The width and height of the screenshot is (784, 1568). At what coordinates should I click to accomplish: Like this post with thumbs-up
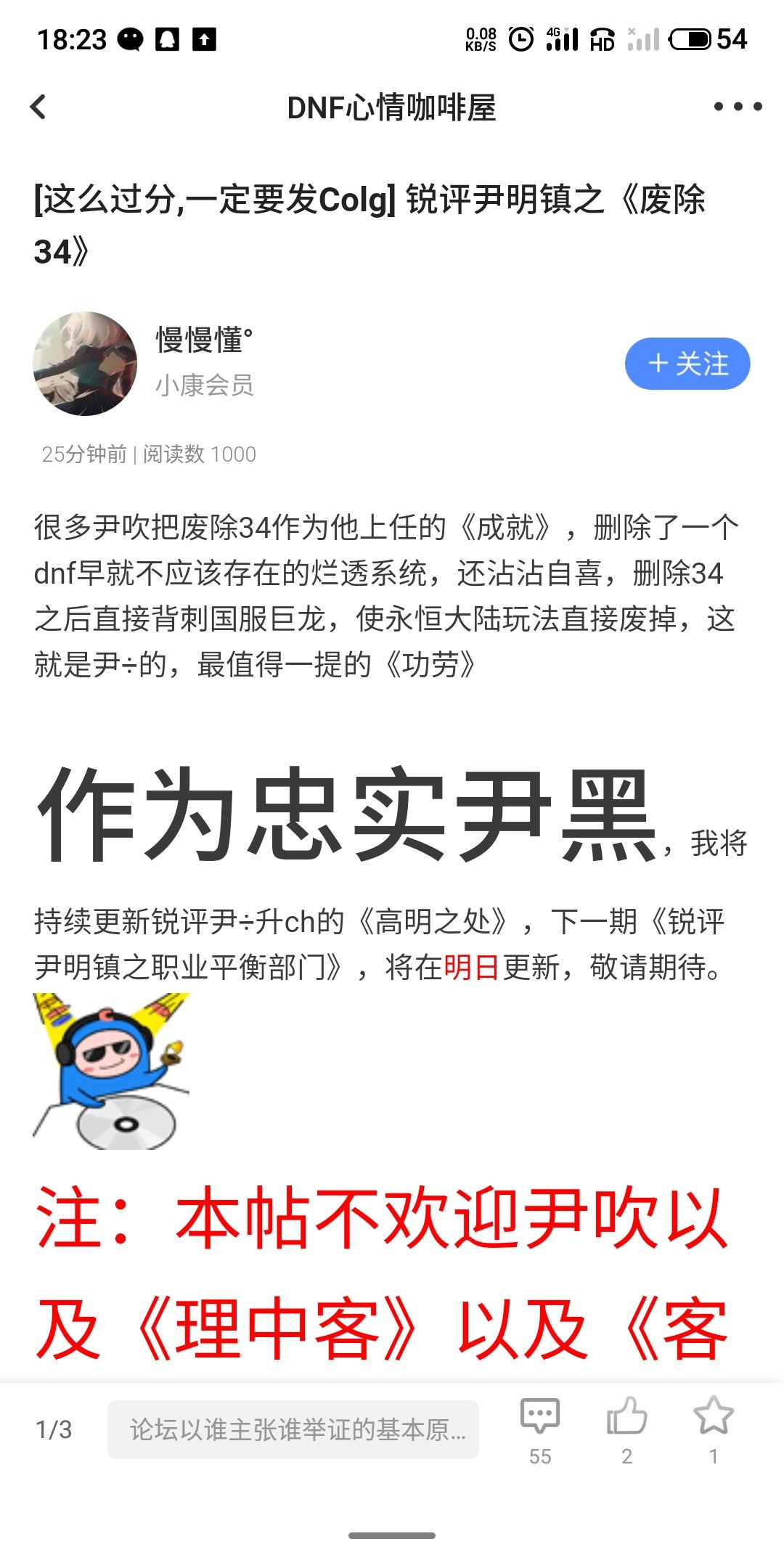coord(626,1426)
